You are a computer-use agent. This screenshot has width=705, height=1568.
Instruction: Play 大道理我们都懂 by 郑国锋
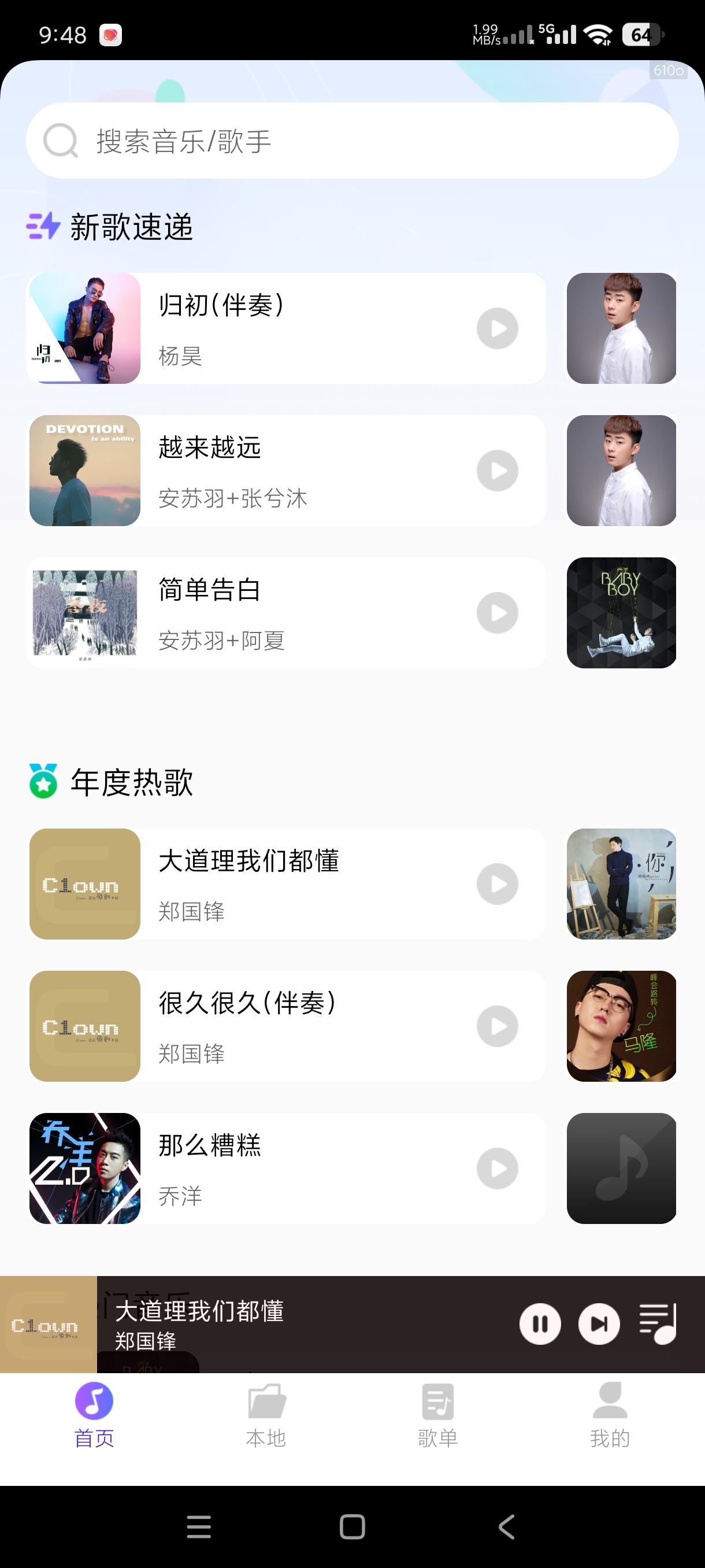[x=498, y=884]
